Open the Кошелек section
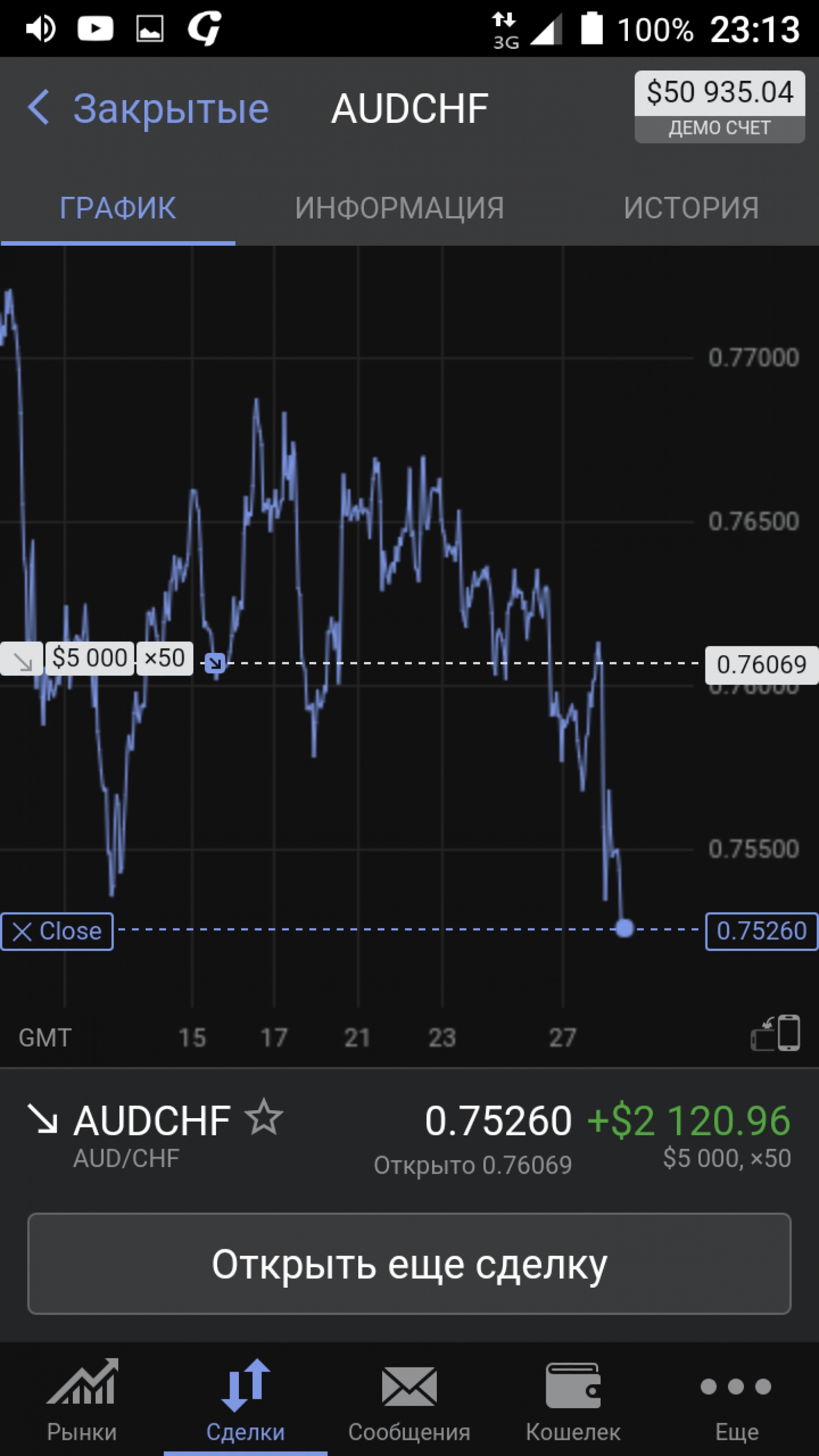Image resolution: width=819 pixels, height=1456 pixels. pos(573,1401)
